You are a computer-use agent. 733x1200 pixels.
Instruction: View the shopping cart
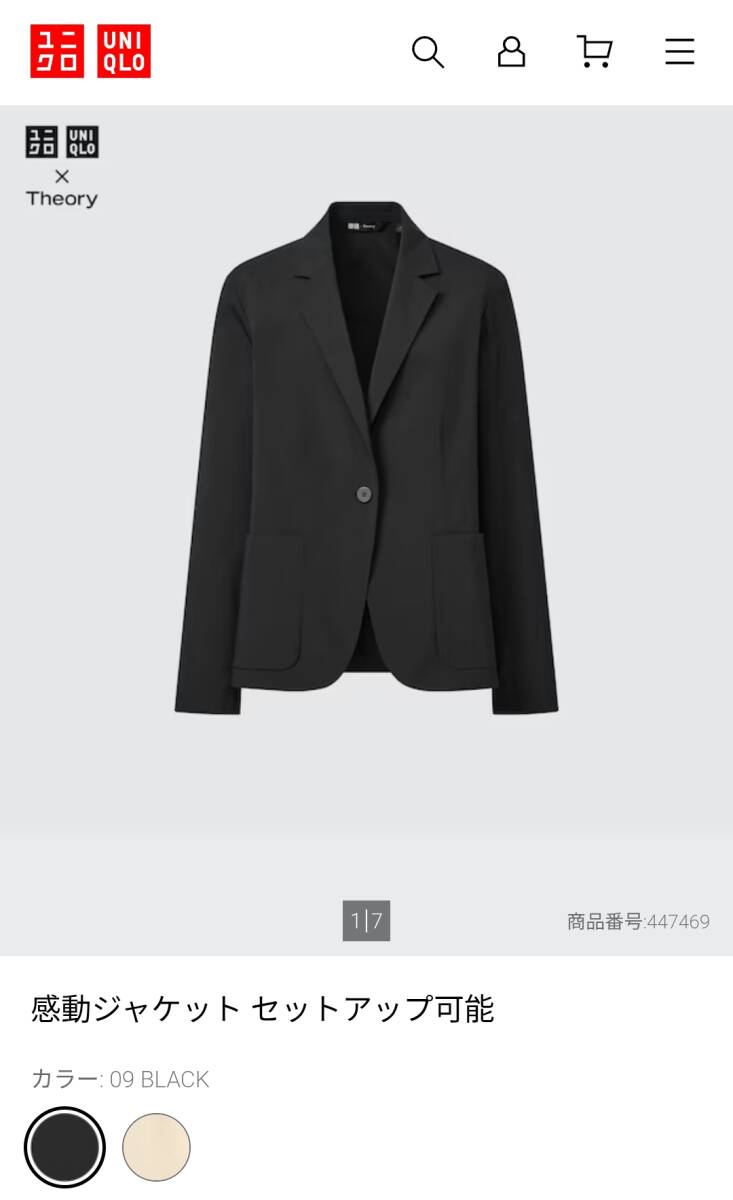point(594,52)
